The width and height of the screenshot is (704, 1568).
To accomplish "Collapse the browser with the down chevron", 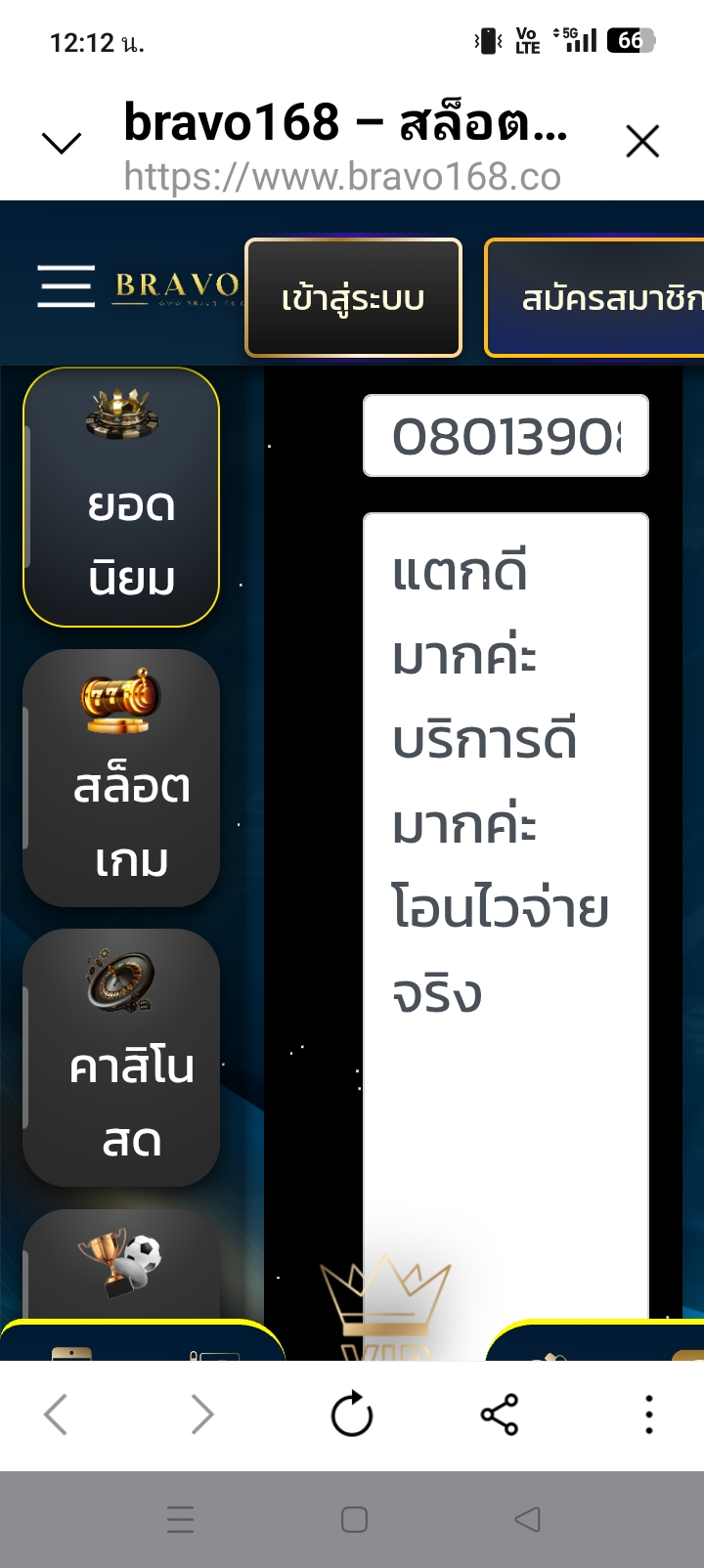I will pos(62,143).
